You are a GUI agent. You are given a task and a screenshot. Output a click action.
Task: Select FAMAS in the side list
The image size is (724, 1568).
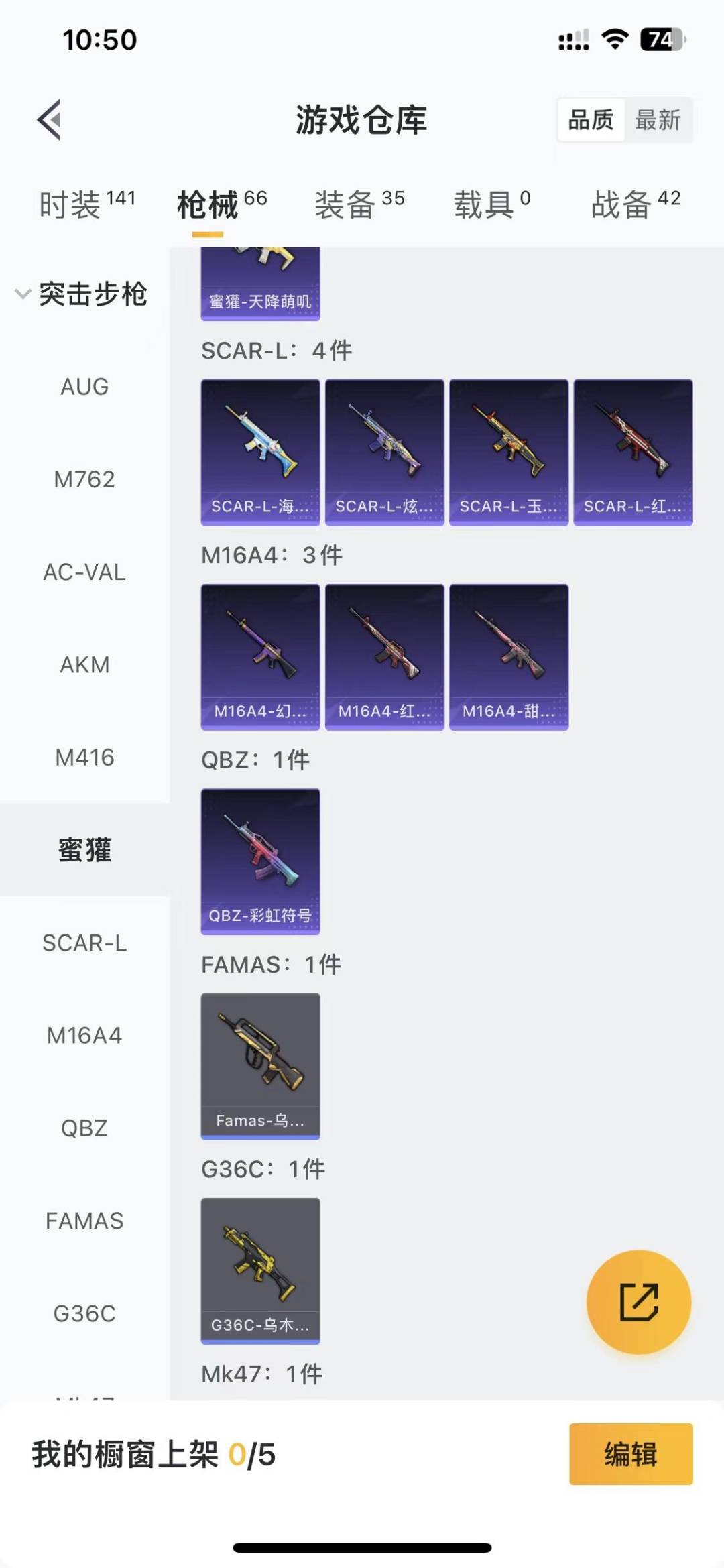pyautogui.click(x=84, y=1221)
